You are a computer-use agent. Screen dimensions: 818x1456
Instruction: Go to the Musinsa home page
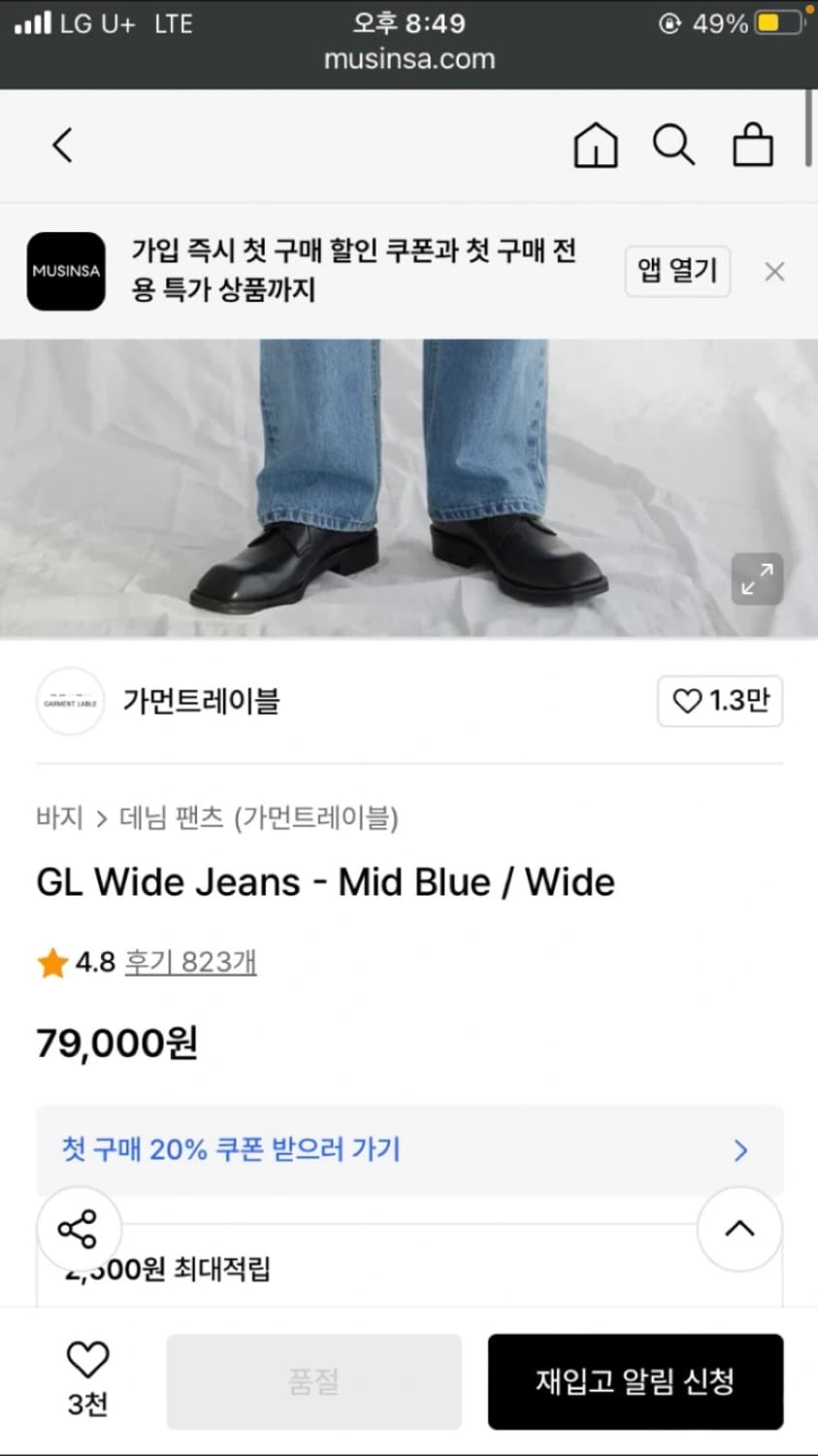(x=596, y=146)
